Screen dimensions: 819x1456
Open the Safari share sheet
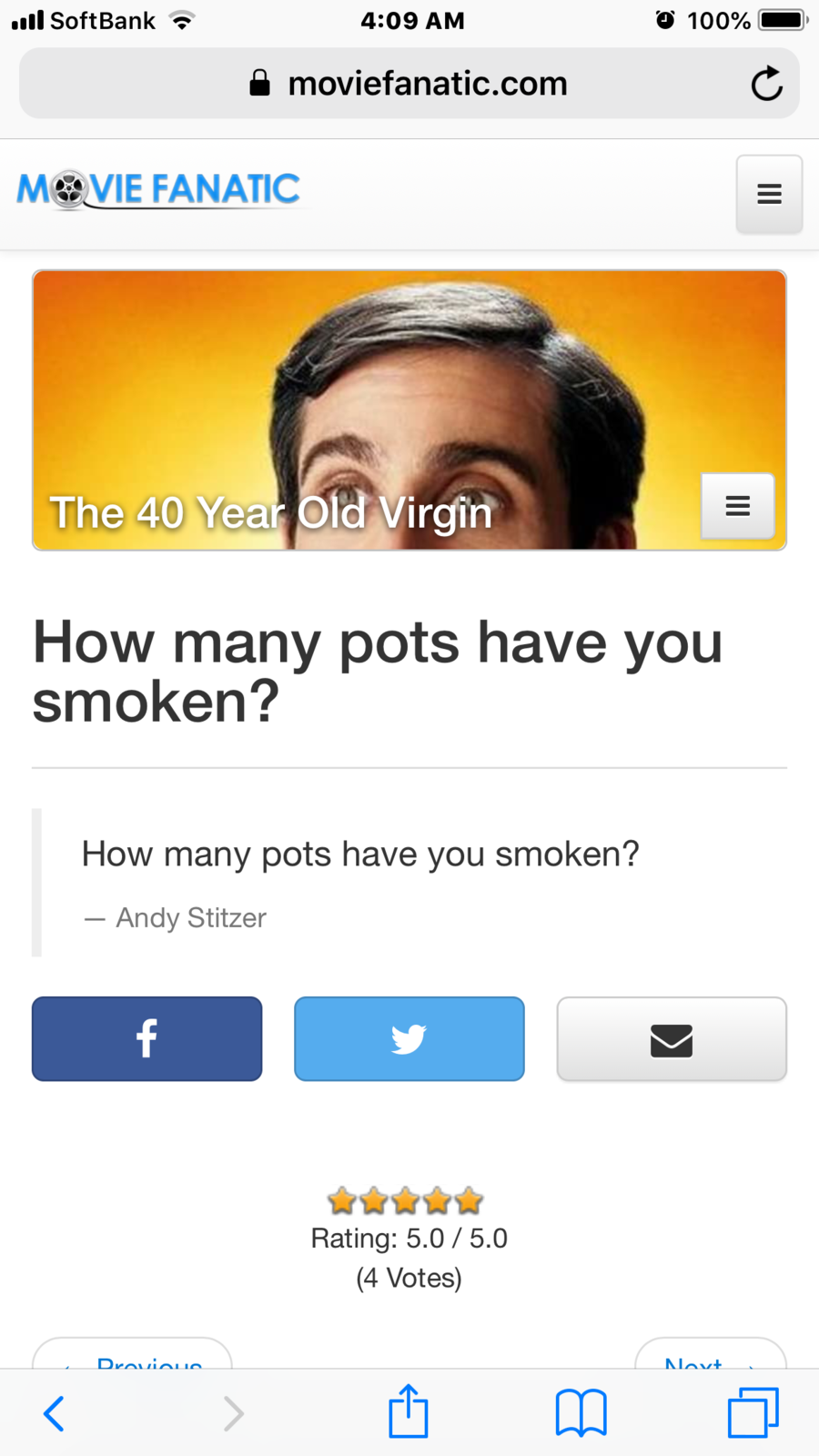click(409, 1411)
